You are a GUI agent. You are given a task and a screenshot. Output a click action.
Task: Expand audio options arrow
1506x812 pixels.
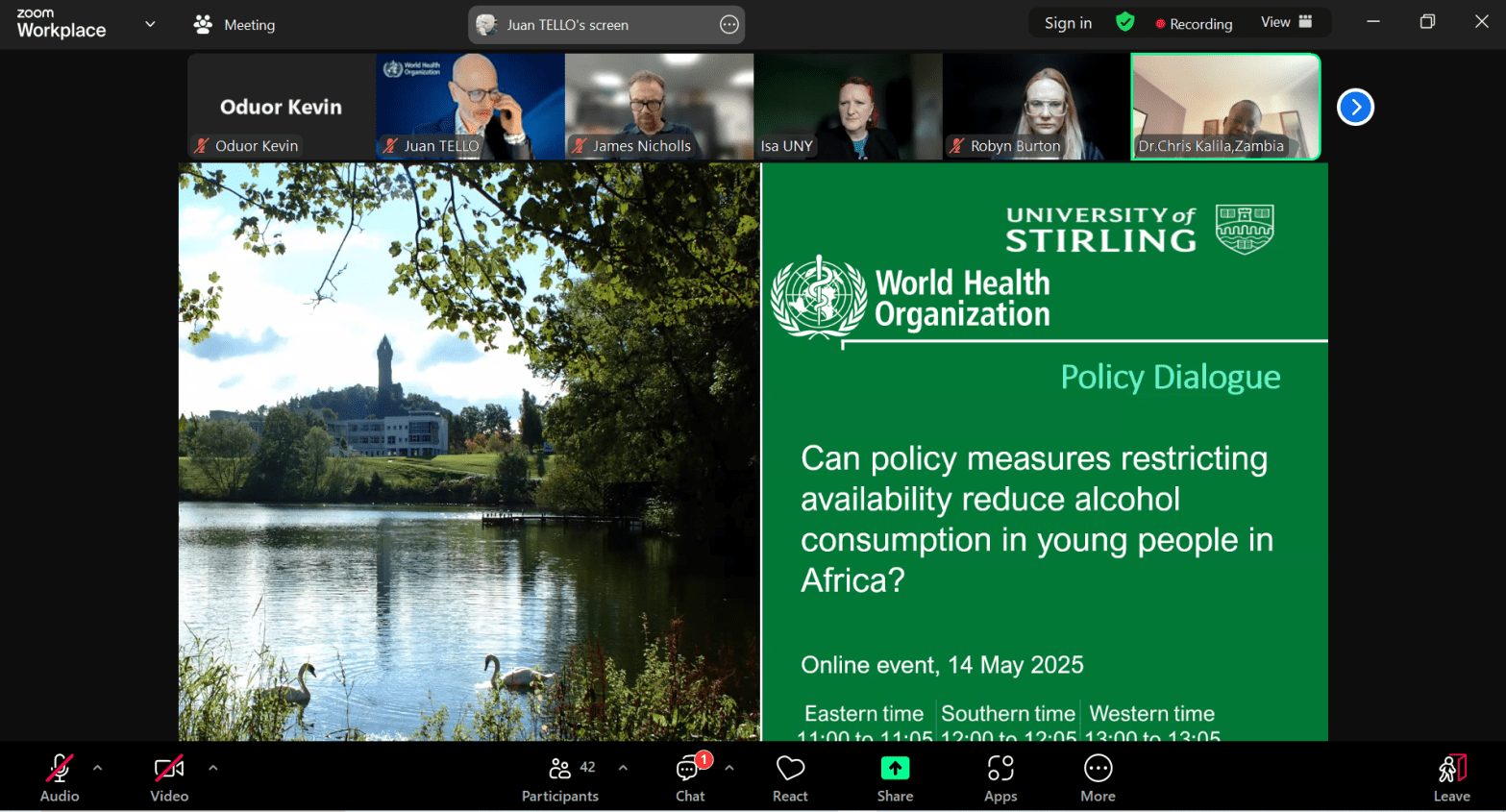coord(97,768)
